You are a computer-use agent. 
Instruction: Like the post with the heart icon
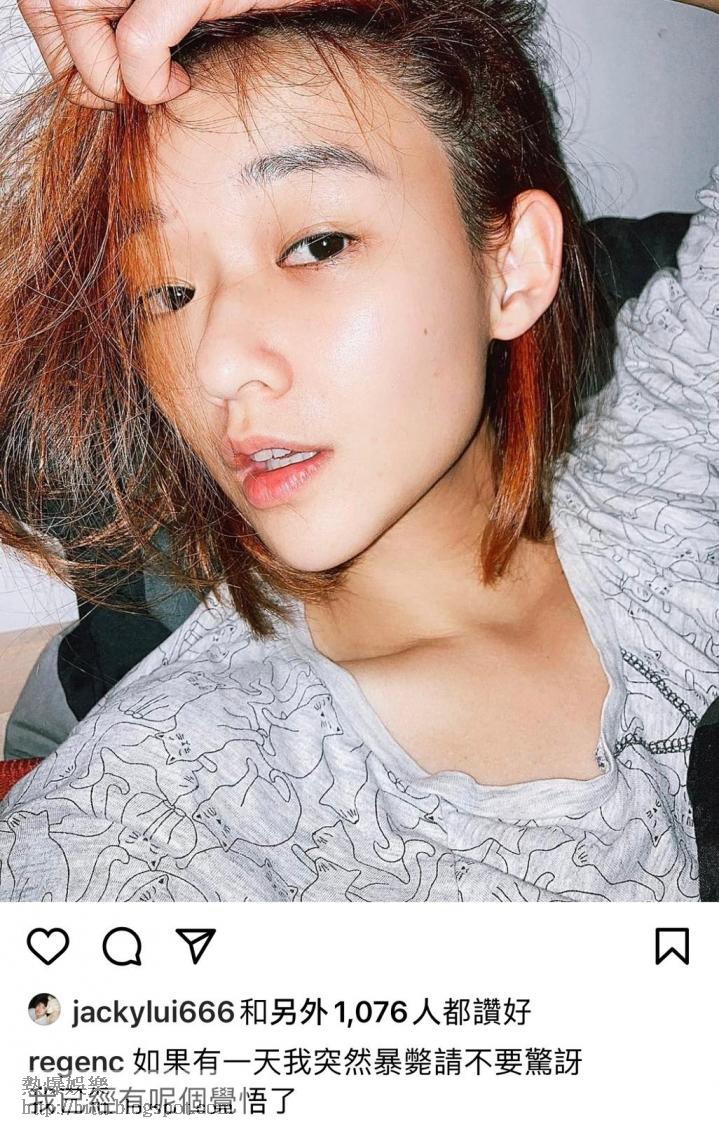[47, 946]
